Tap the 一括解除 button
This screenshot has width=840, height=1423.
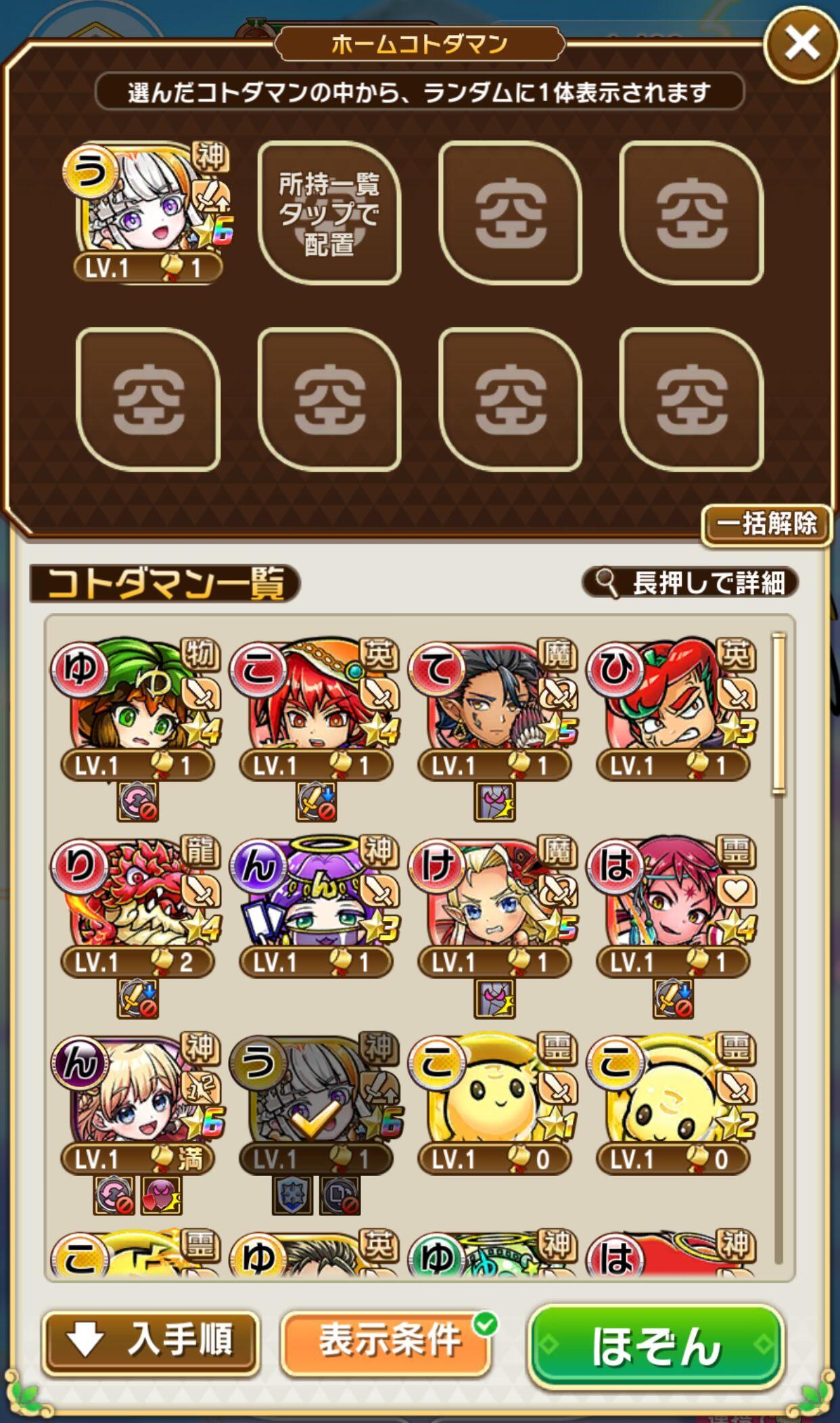click(x=766, y=524)
